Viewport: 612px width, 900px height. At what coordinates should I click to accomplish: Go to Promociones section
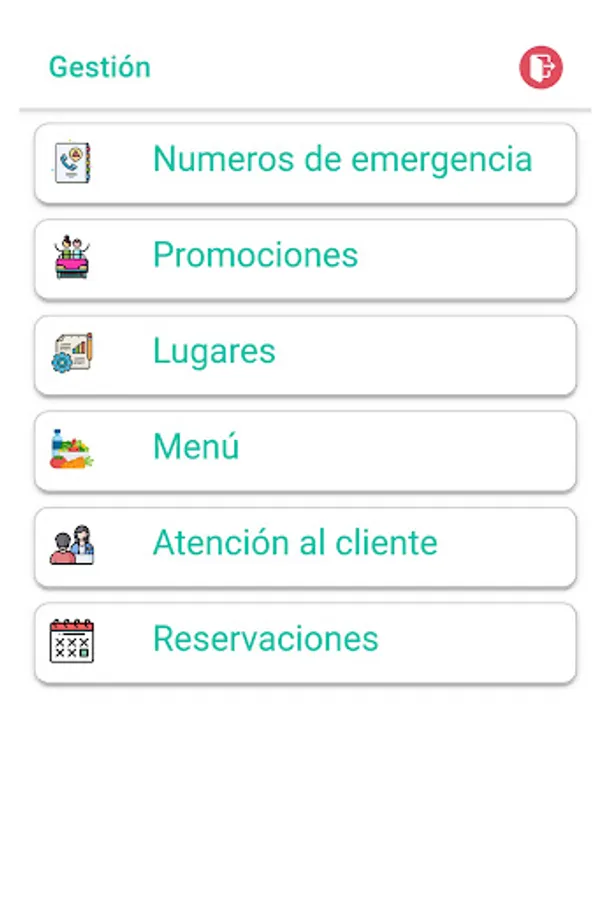point(305,258)
